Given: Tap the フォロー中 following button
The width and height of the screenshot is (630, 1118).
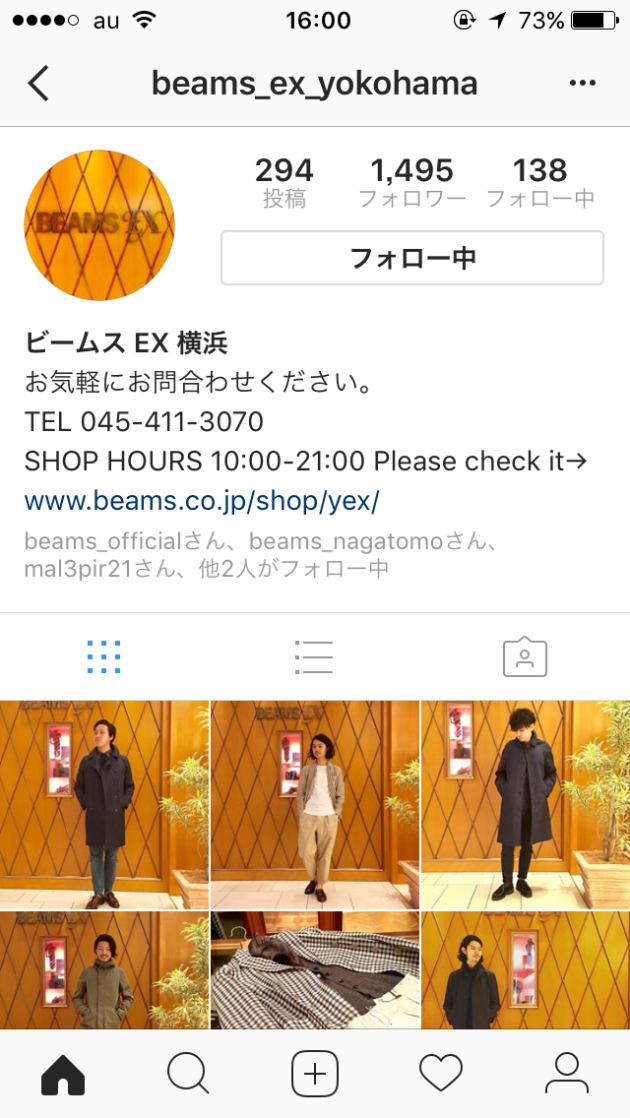Looking at the screenshot, I should click(x=412, y=259).
